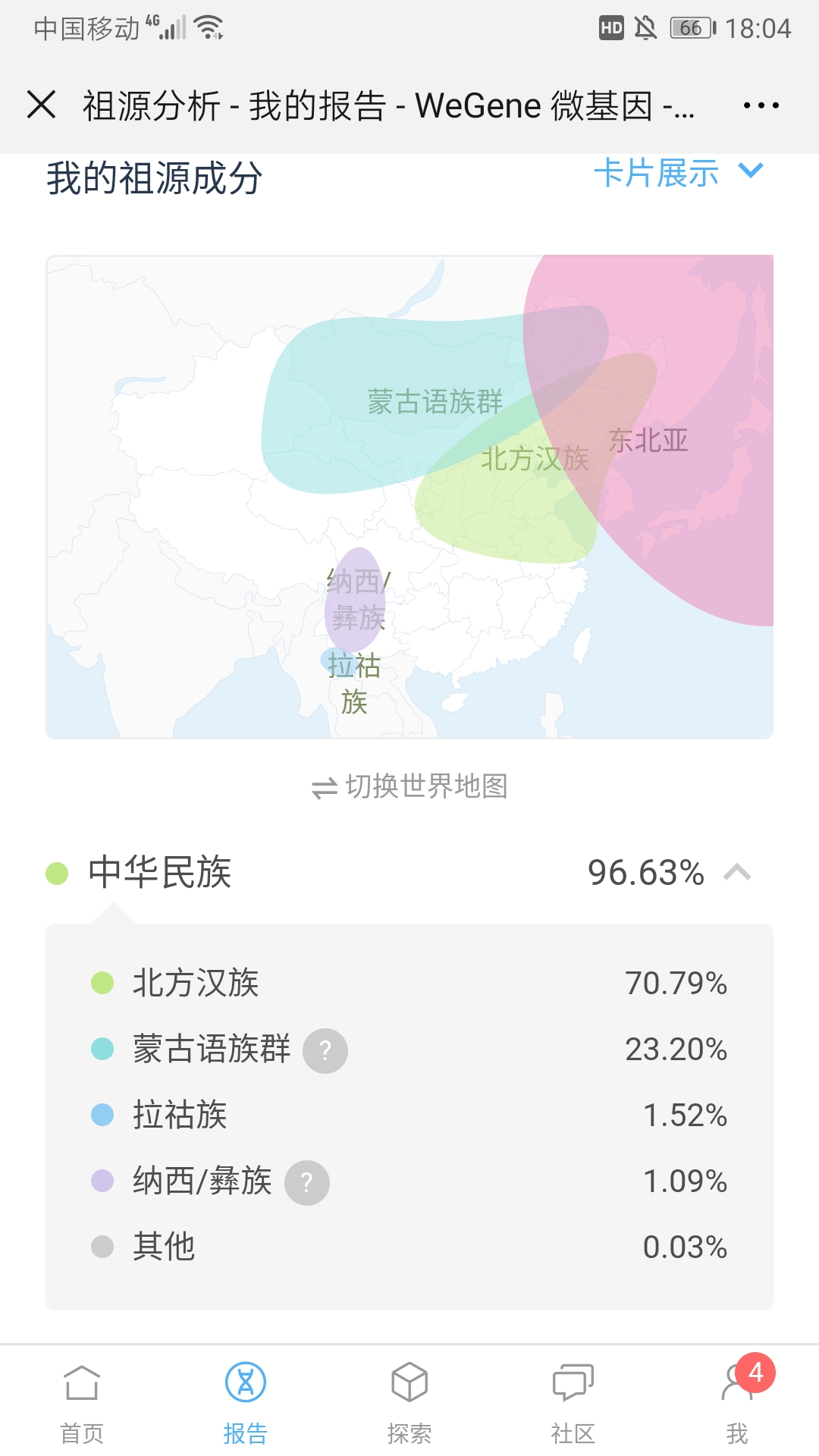Show help for 纳西/彝族
Screen dimensions: 819x1456
(307, 1182)
